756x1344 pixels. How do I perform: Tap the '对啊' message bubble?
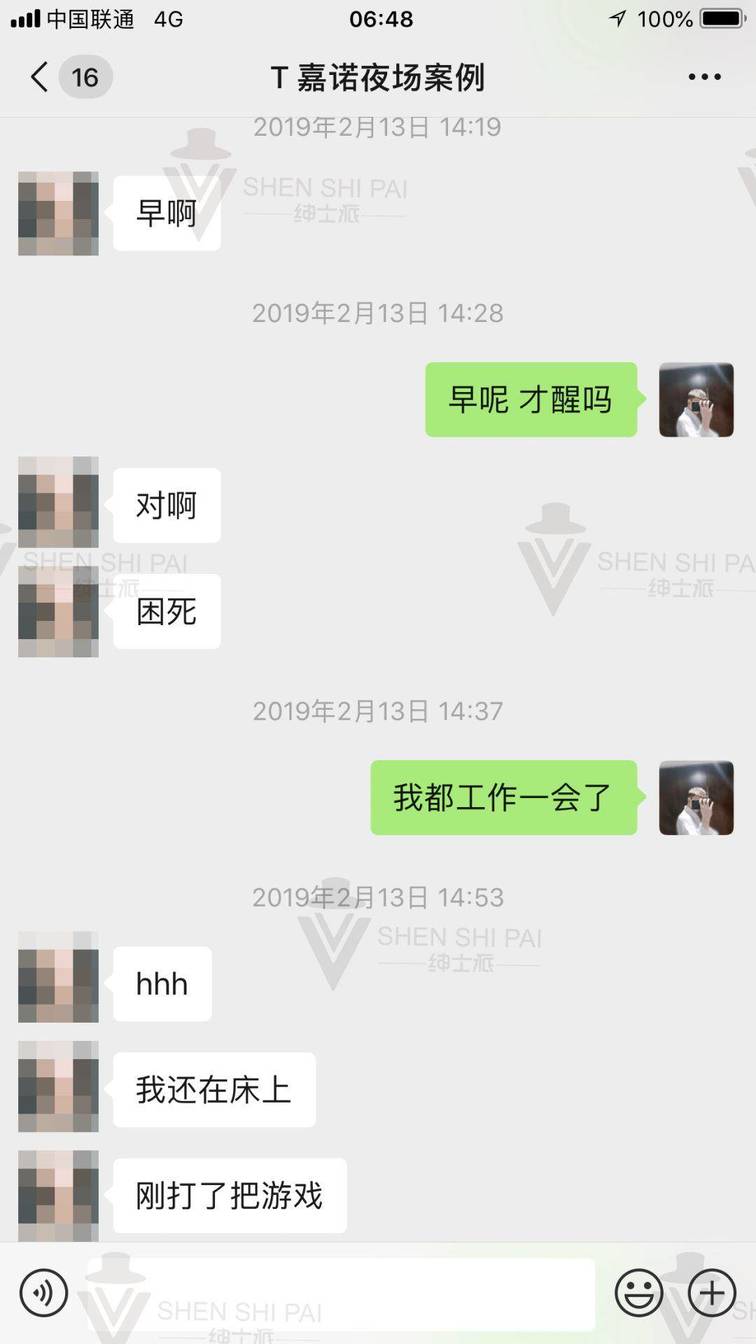click(x=166, y=505)
